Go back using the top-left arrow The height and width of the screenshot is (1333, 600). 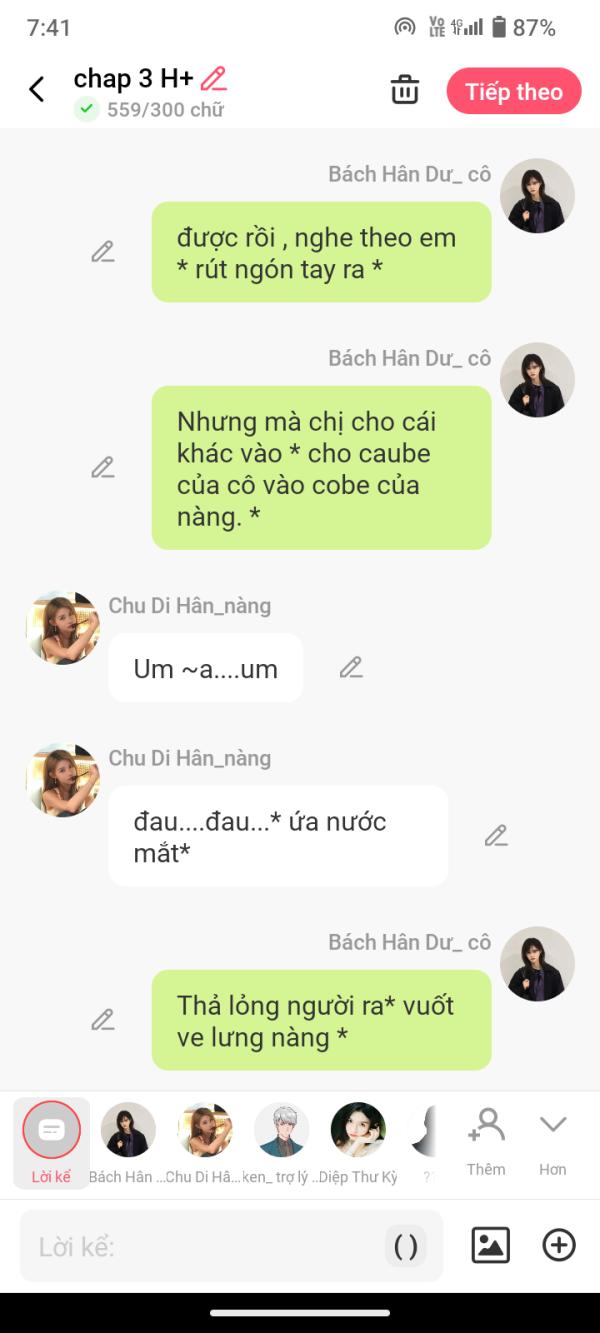coord(37,90)
